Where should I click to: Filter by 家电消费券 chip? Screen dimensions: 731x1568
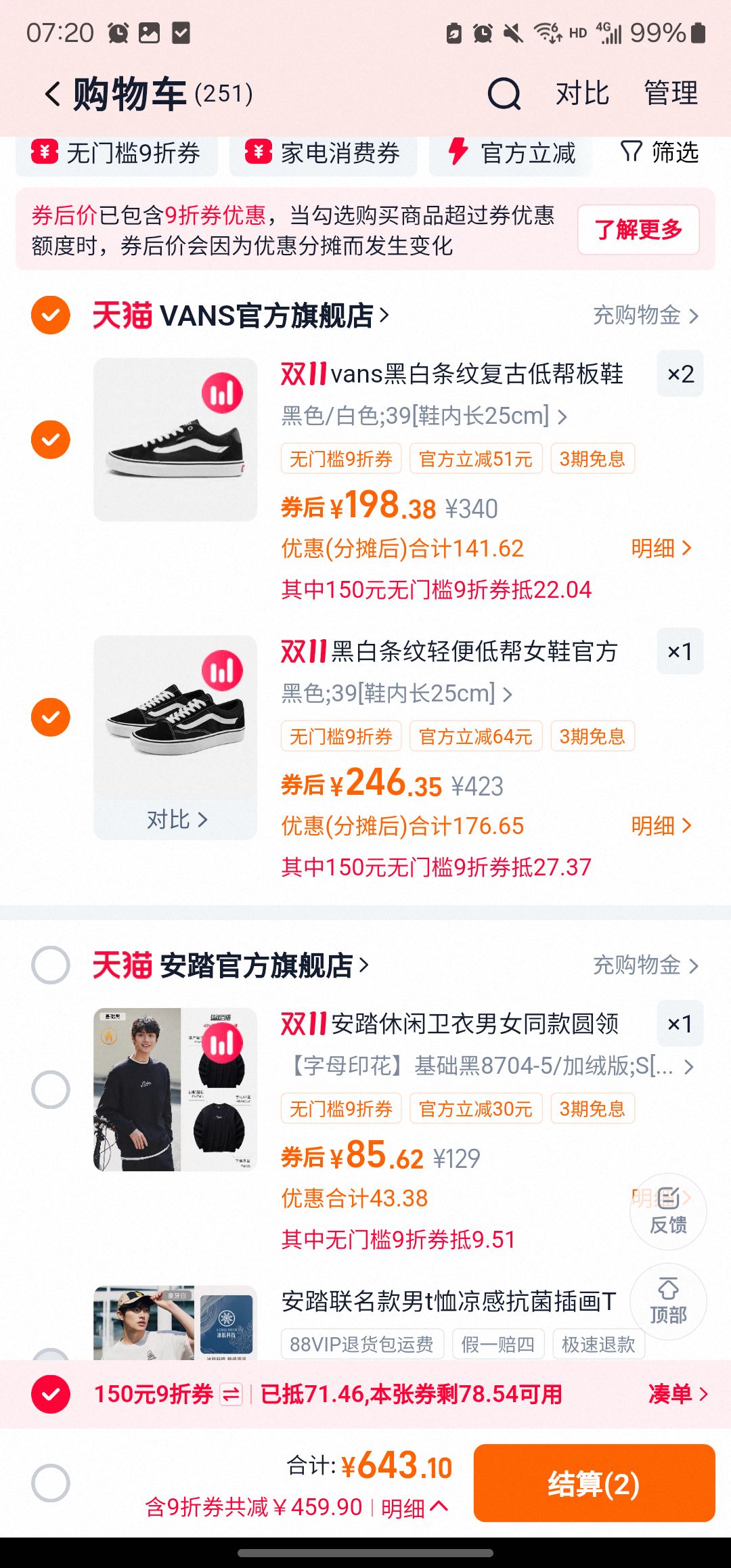point(324,153)
